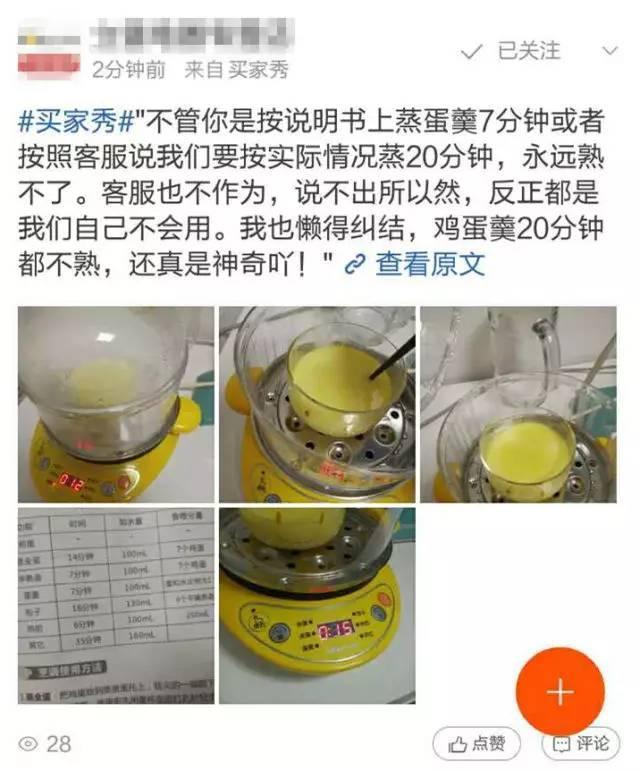Tap the orange plus compose button
This screenshot has width=640, height=771.
560,692
